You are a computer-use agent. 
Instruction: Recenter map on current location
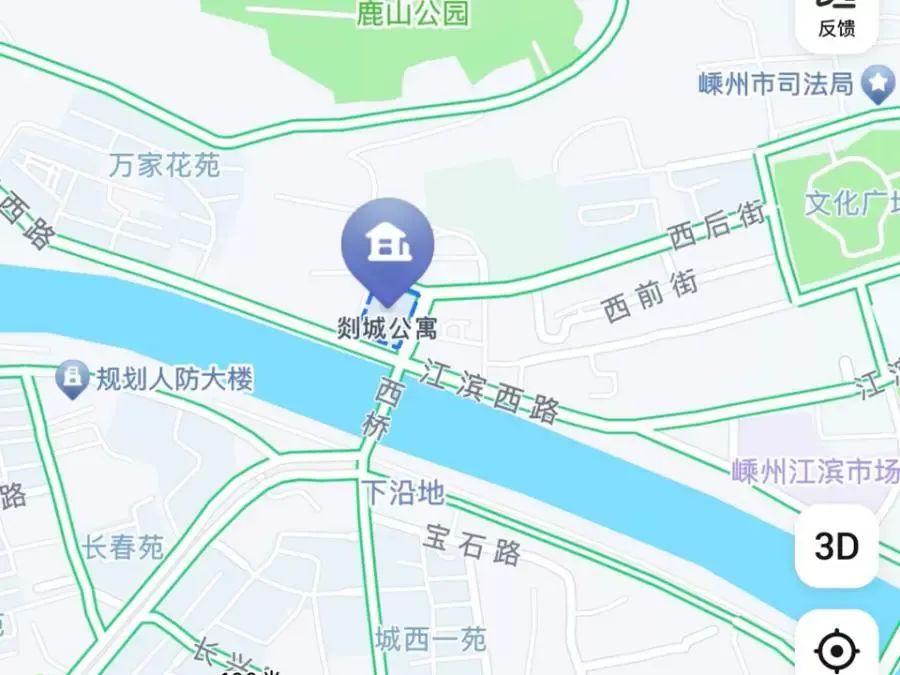(837, 650)
